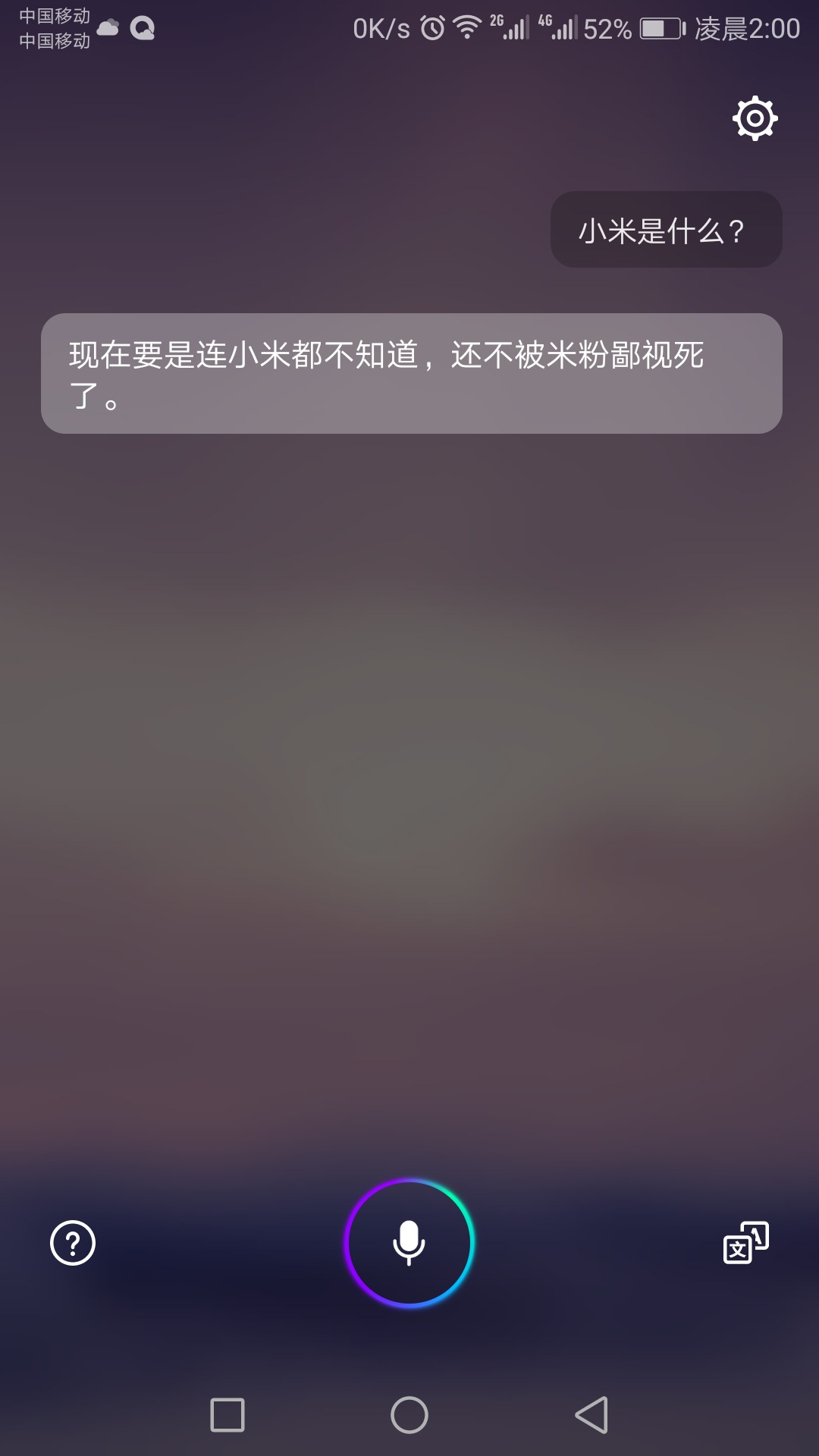
Task: Open the settings gear icon
Action: [x=755, y=118]
